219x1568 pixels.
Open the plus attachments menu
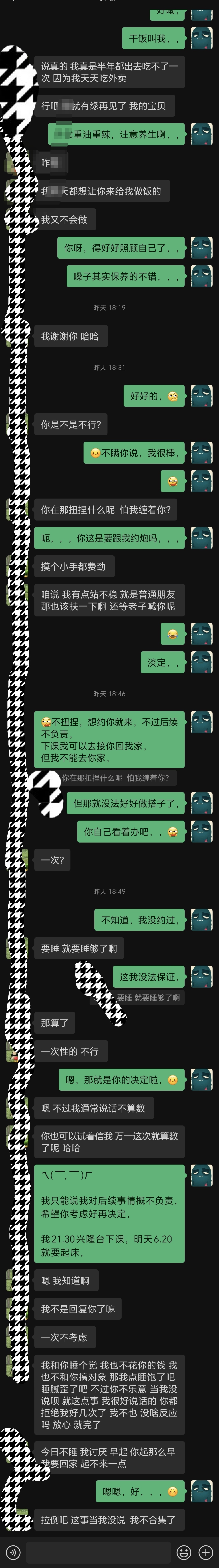206,1551
